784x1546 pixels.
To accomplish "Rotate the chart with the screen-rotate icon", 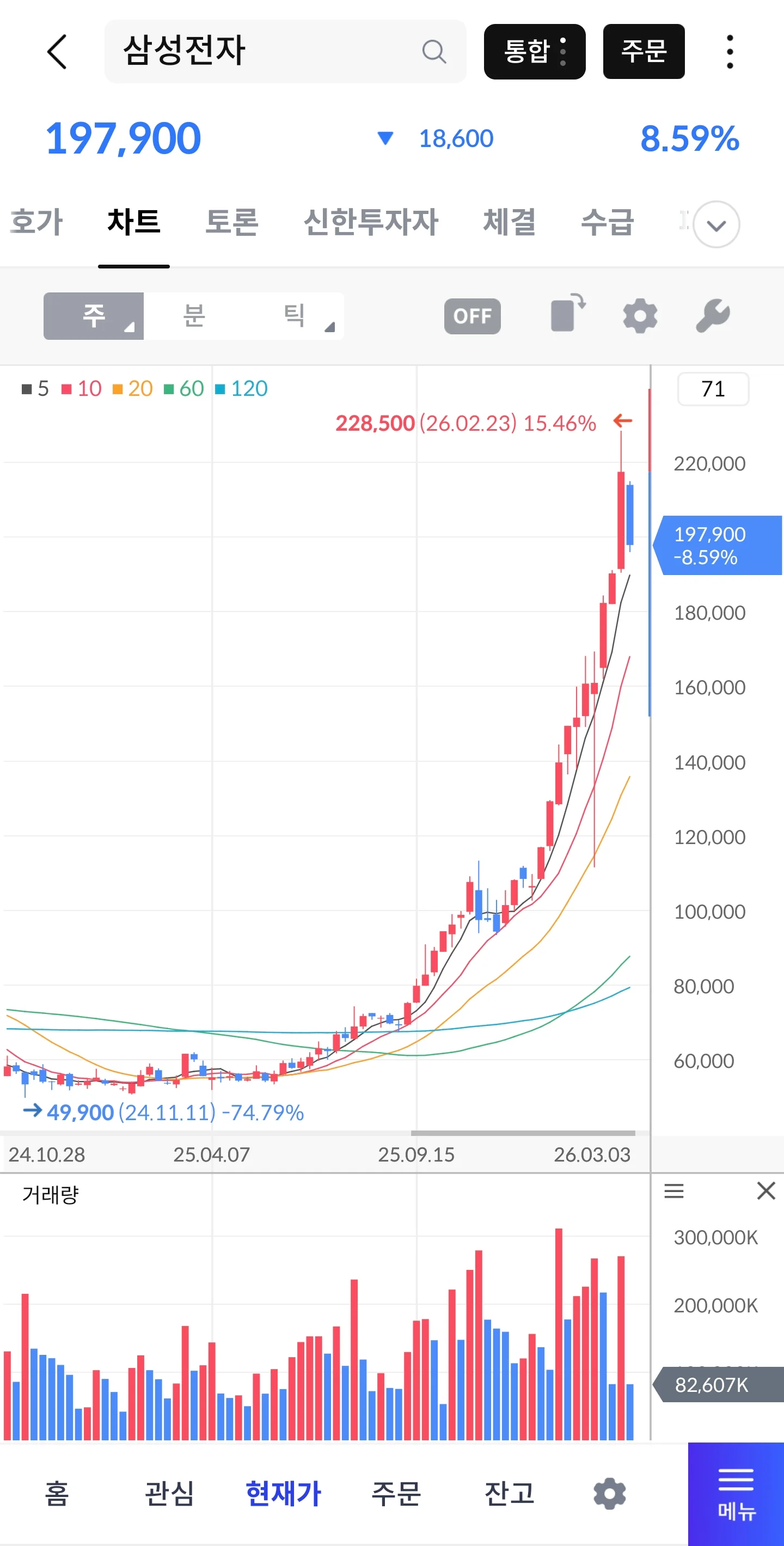I will 567,313.
